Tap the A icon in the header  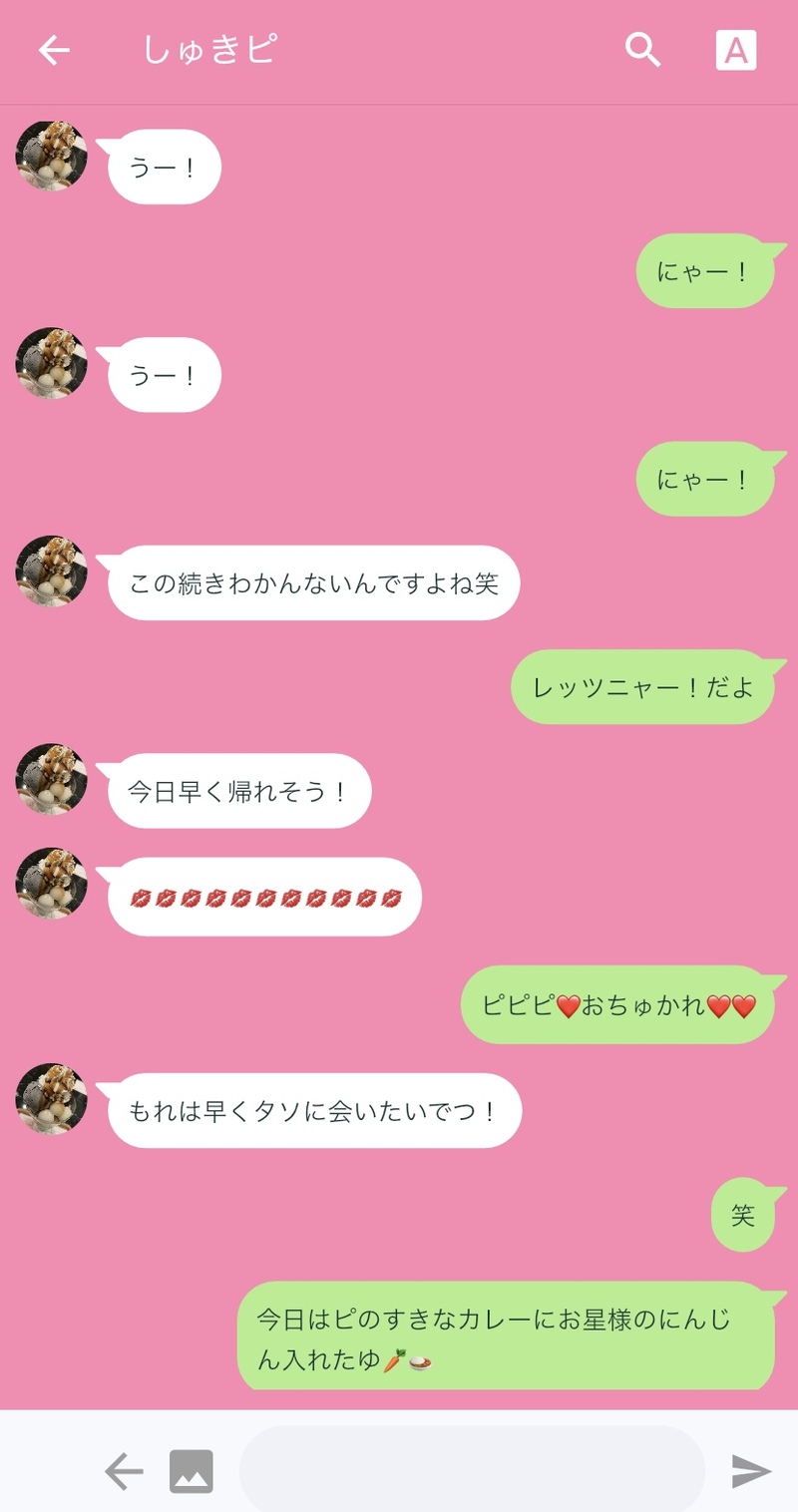point(736,50)
